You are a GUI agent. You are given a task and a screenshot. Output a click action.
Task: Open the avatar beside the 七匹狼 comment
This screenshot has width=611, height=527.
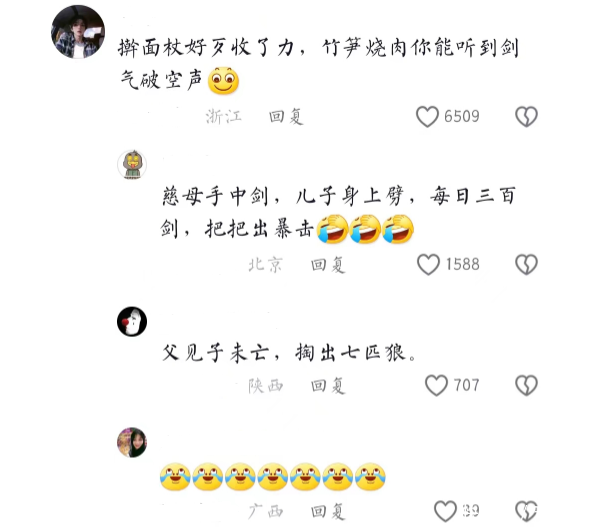(133, 321)
